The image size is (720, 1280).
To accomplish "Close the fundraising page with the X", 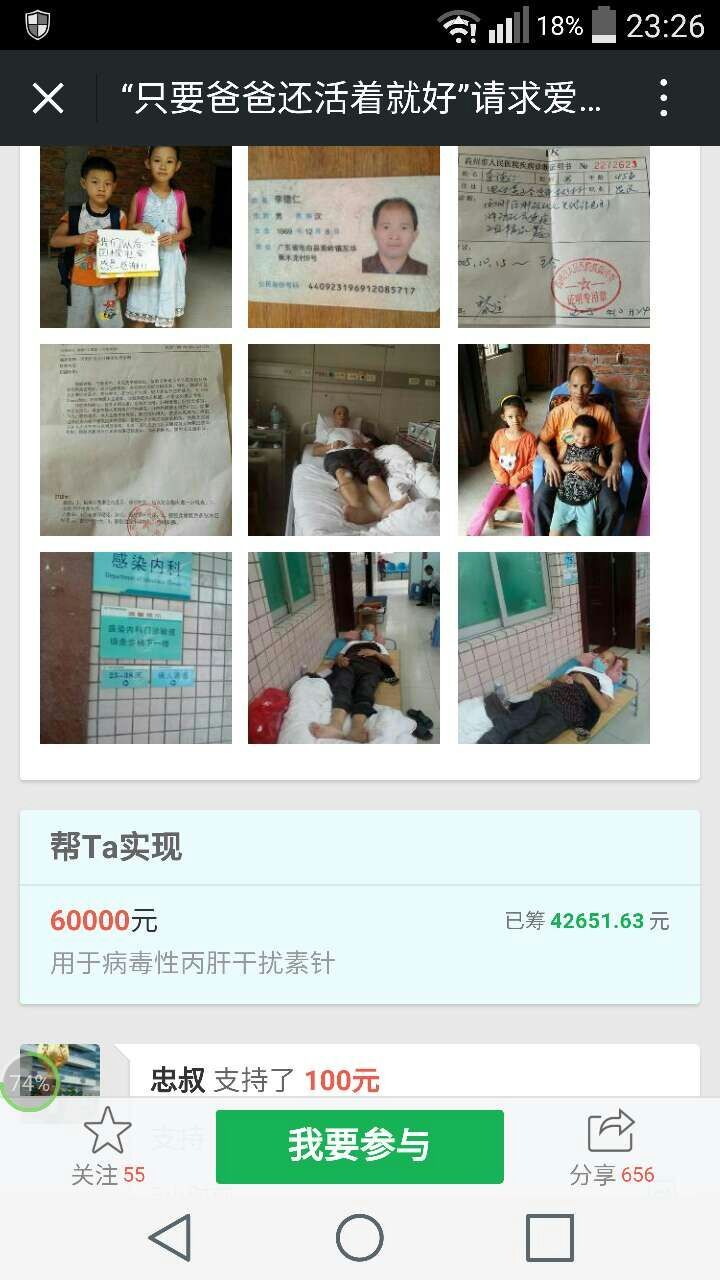I will click(x=48, y=98).
